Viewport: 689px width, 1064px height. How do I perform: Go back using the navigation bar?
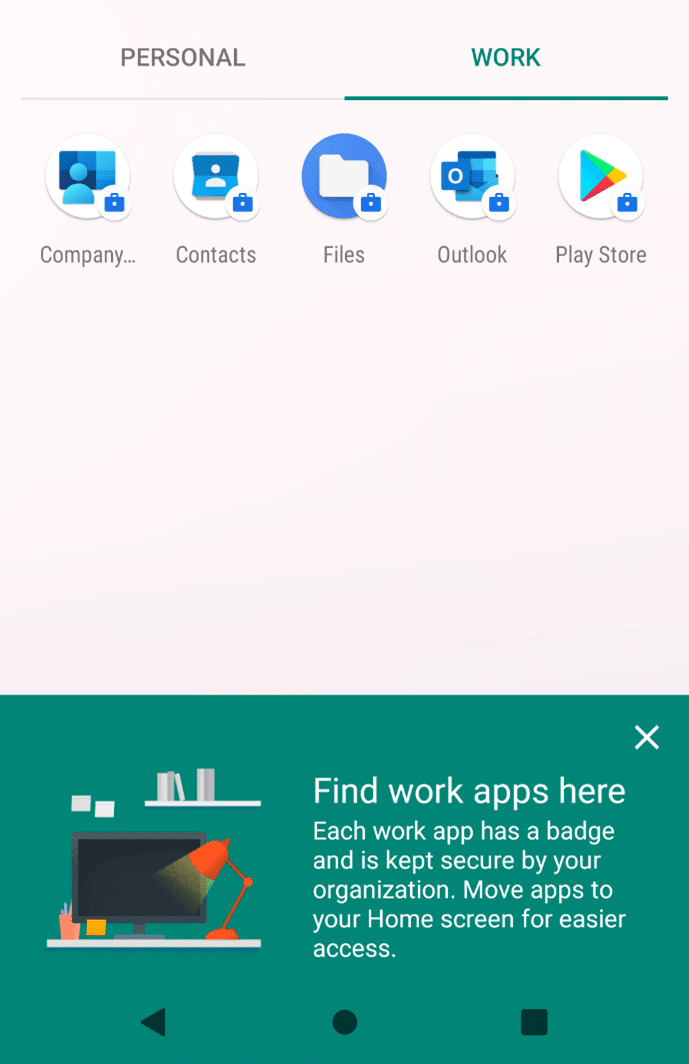(x=153, y=1021)
